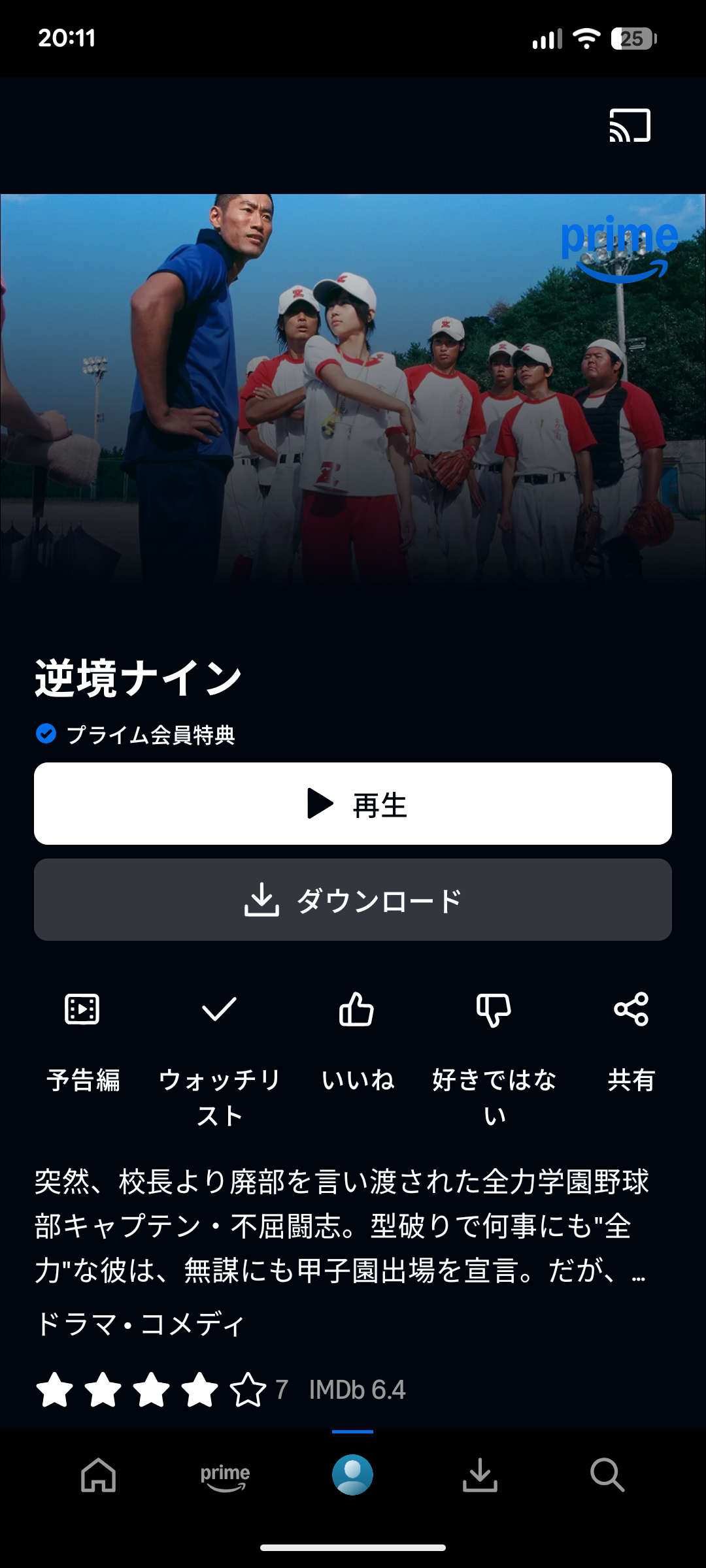Watch the trailer via 予告編

pos(82,1009)
